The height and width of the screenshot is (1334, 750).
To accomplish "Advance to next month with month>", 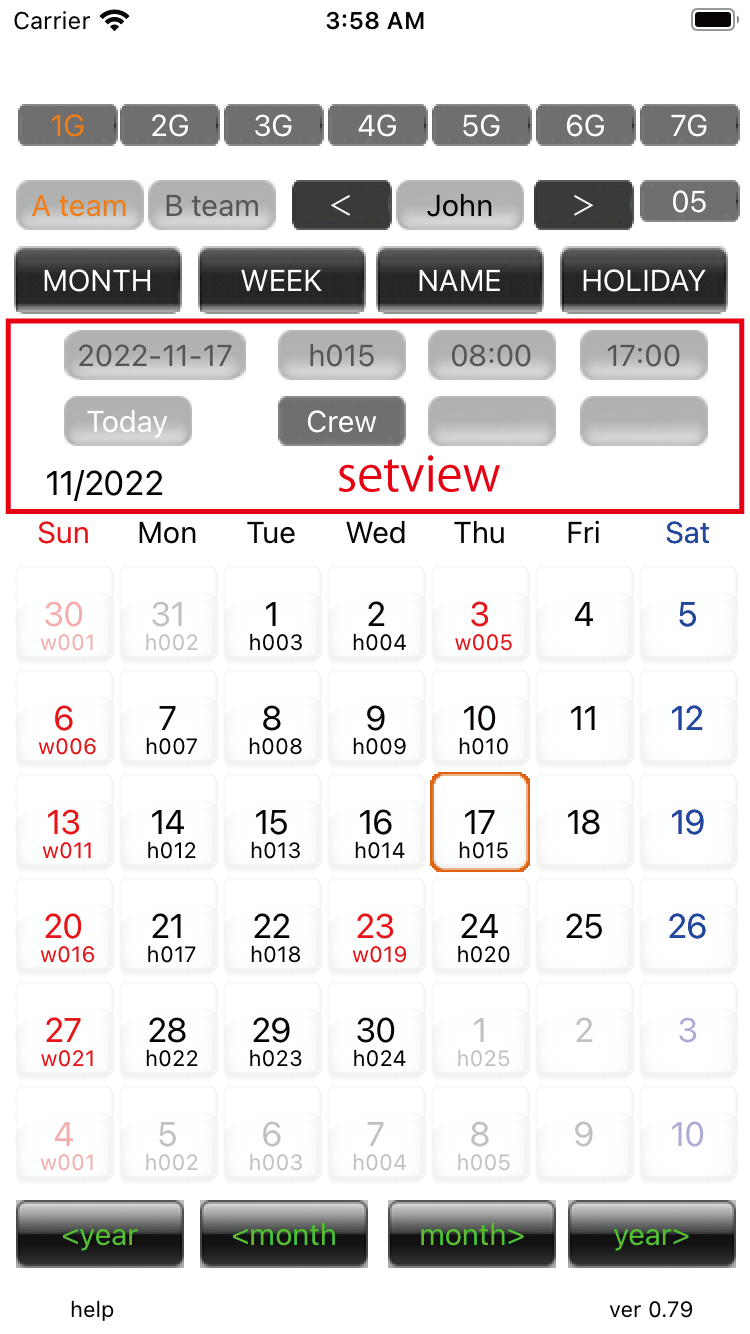I will (472, 1235).
